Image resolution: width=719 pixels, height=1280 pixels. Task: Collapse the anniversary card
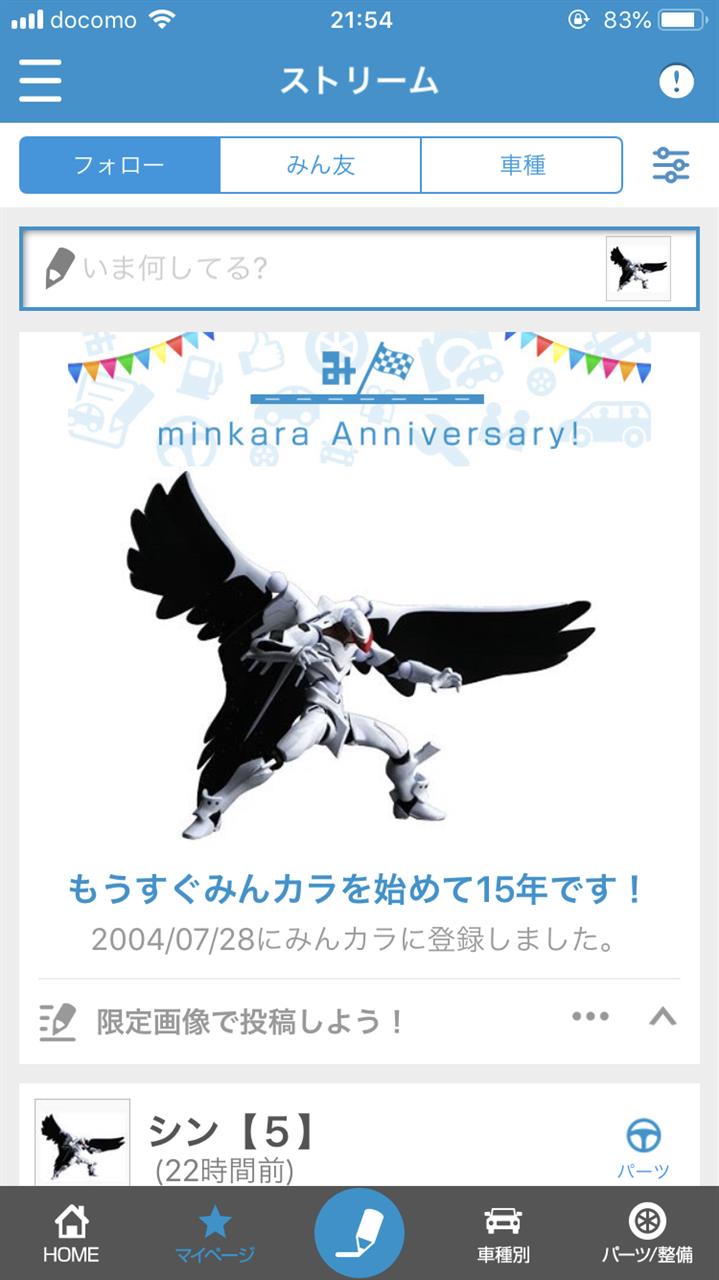(662, 1017)
